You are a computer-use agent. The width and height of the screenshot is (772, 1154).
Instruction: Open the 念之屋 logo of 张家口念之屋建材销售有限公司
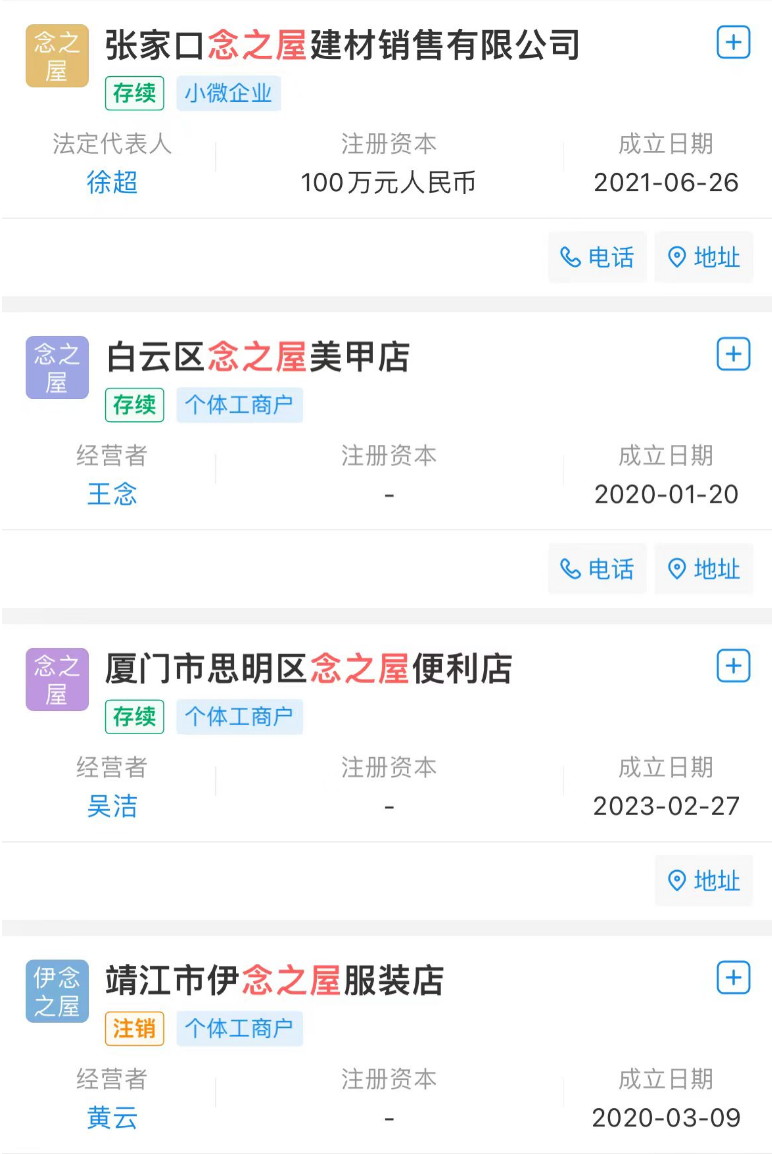click(x=57, y=56)
